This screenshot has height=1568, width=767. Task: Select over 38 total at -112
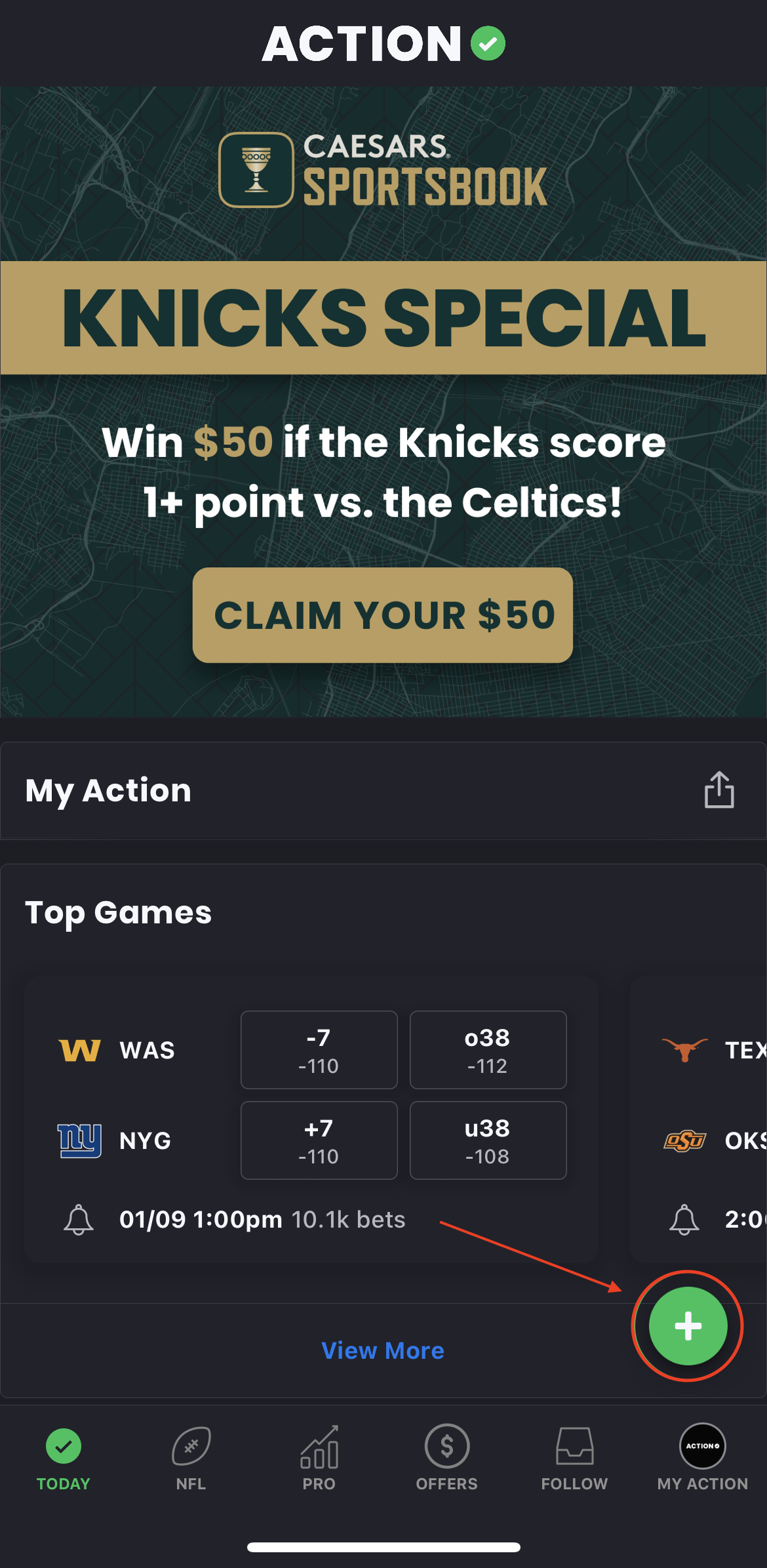pos(488,1050)
